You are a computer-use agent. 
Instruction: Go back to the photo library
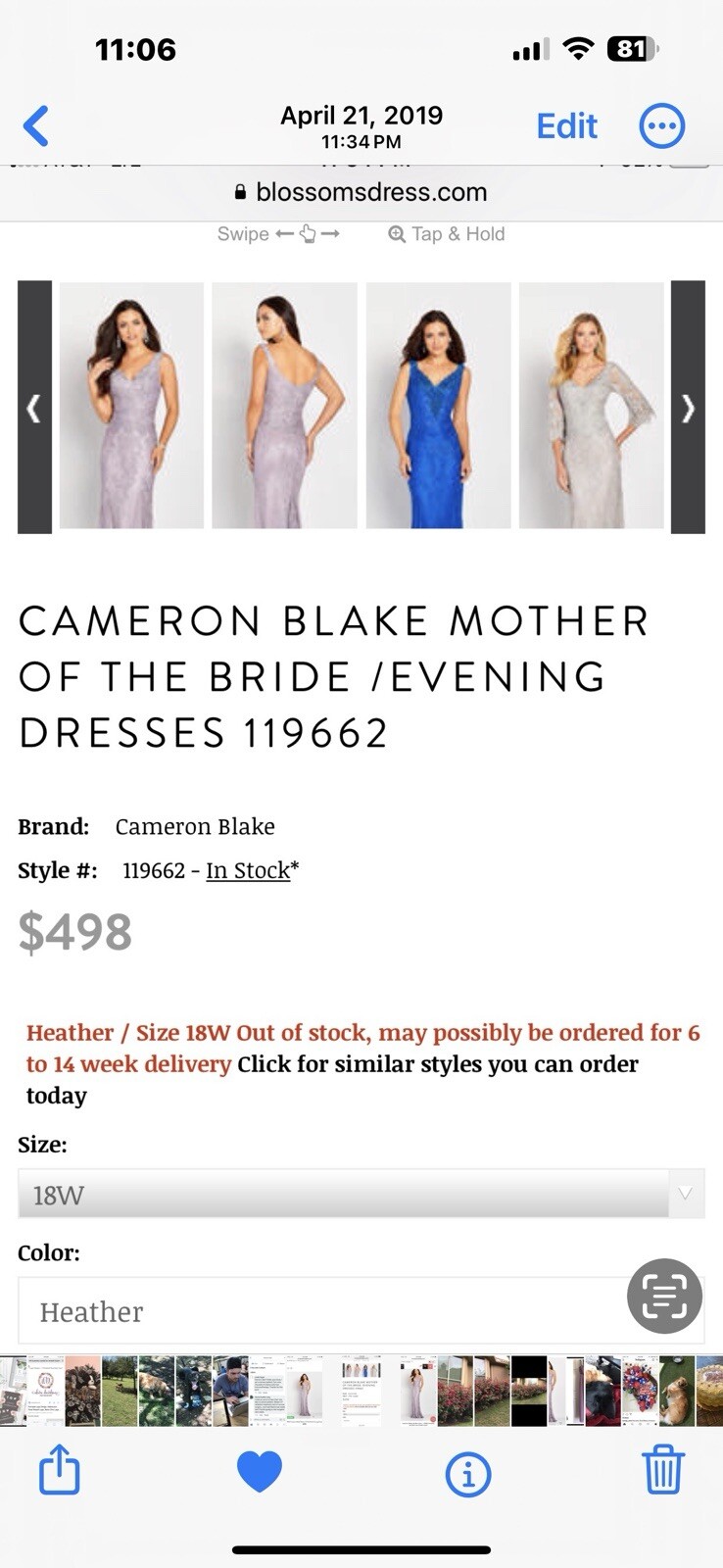(36, 126)
